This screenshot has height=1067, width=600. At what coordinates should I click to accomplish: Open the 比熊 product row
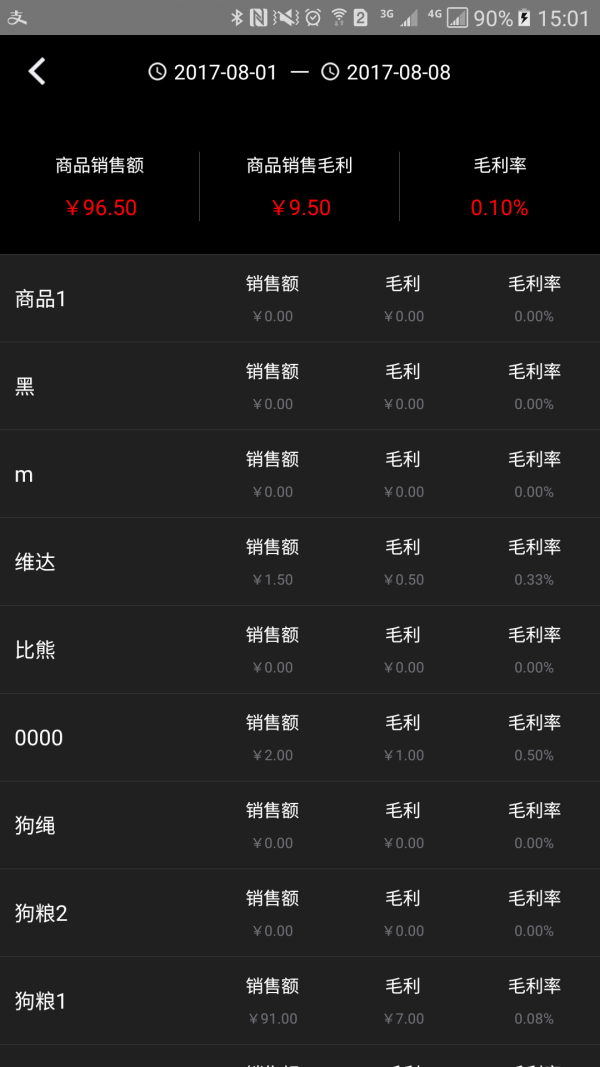click(x=300, y=650)
